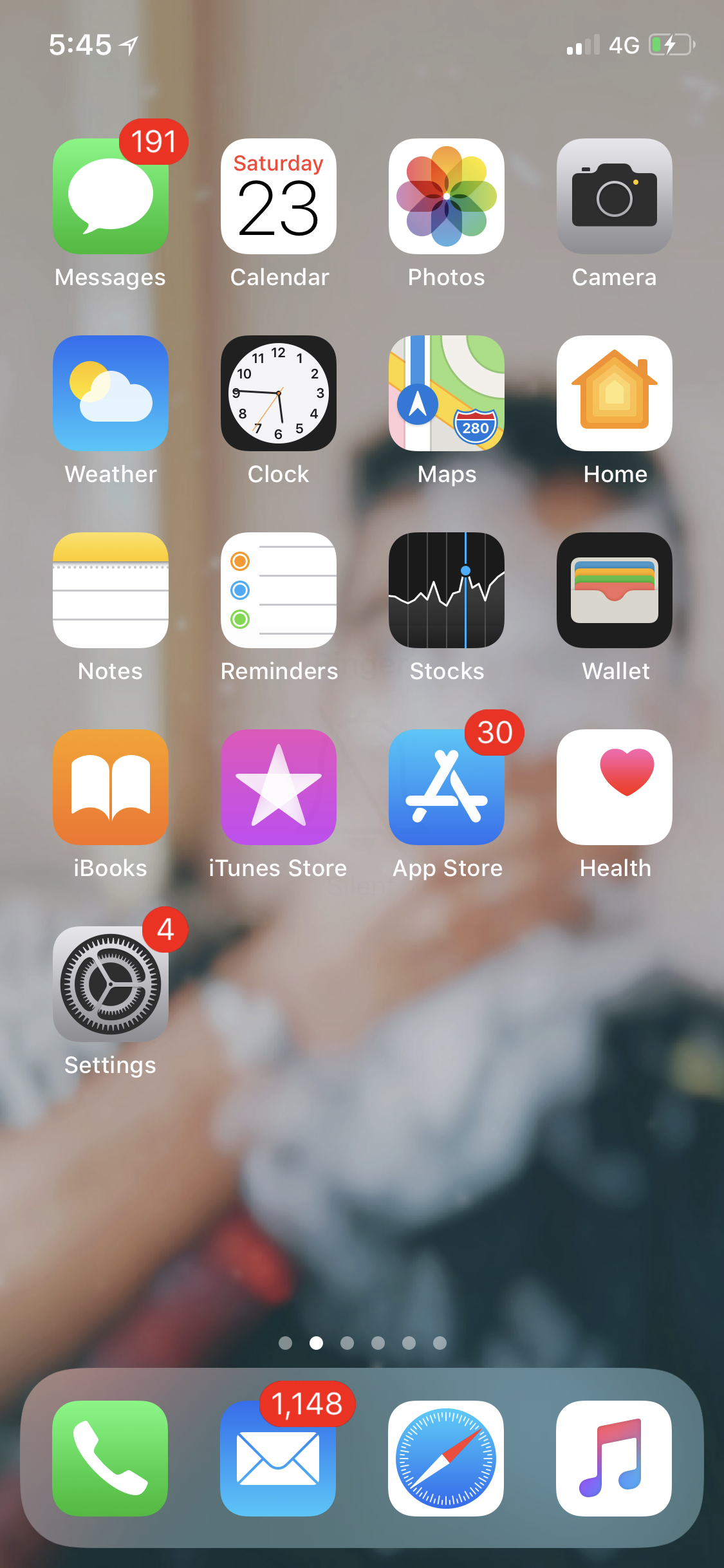
Task: Launch the Calendar app
Action: click(279, 196)
